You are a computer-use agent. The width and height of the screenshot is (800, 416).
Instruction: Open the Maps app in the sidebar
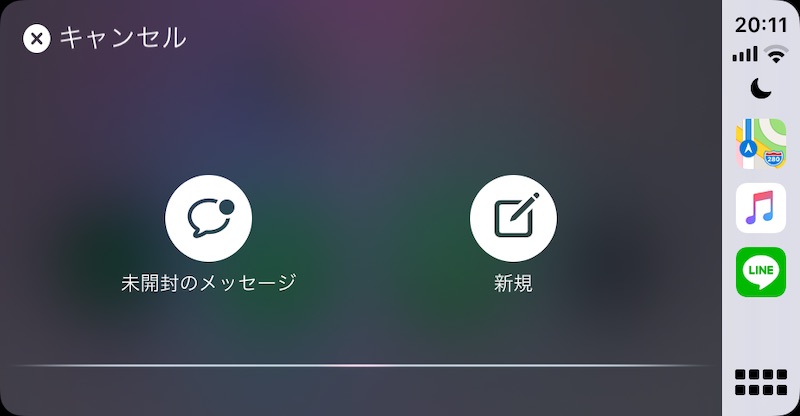[760, 143]
